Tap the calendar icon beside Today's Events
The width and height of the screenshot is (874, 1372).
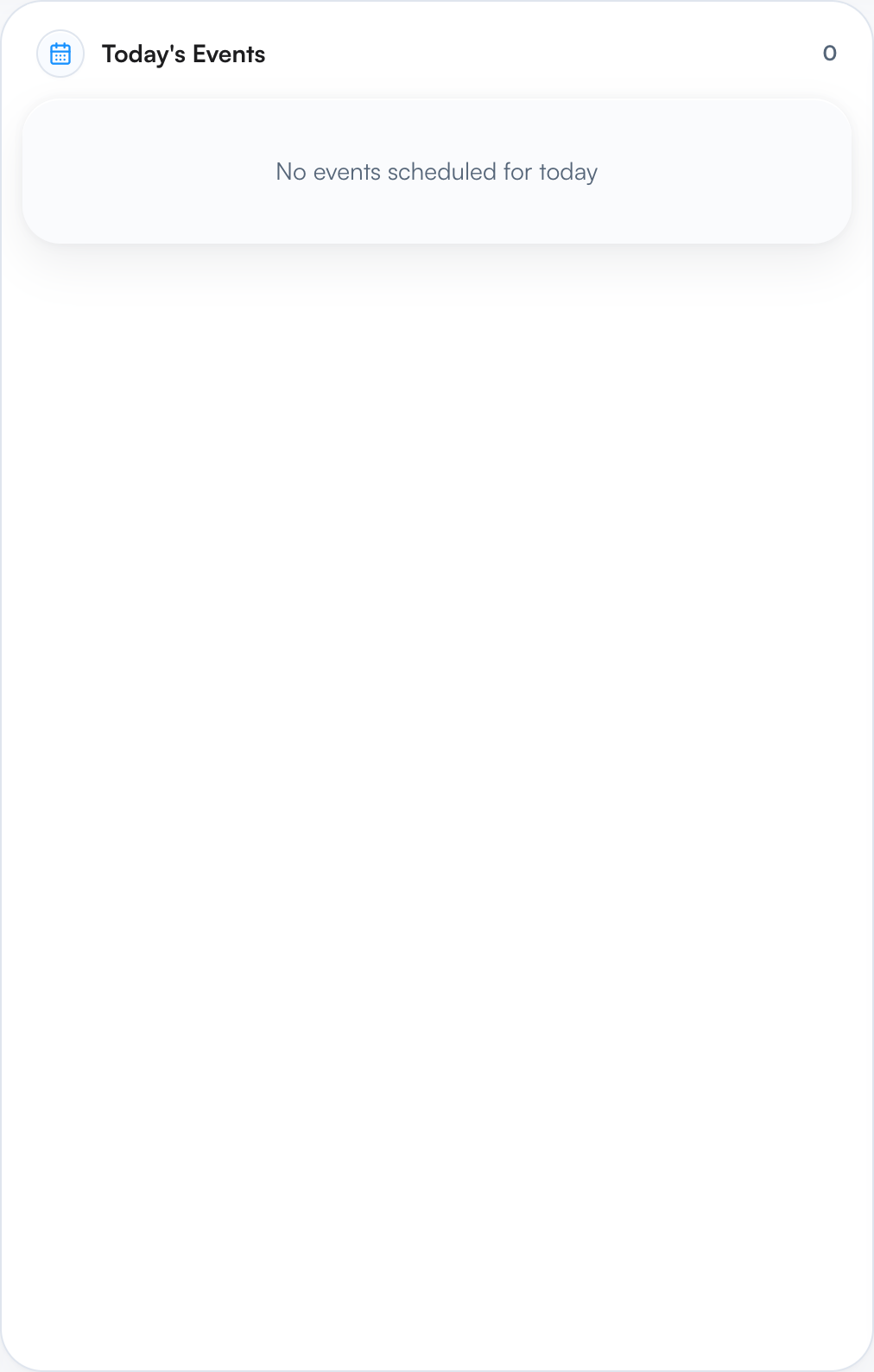tap(60, 54)
